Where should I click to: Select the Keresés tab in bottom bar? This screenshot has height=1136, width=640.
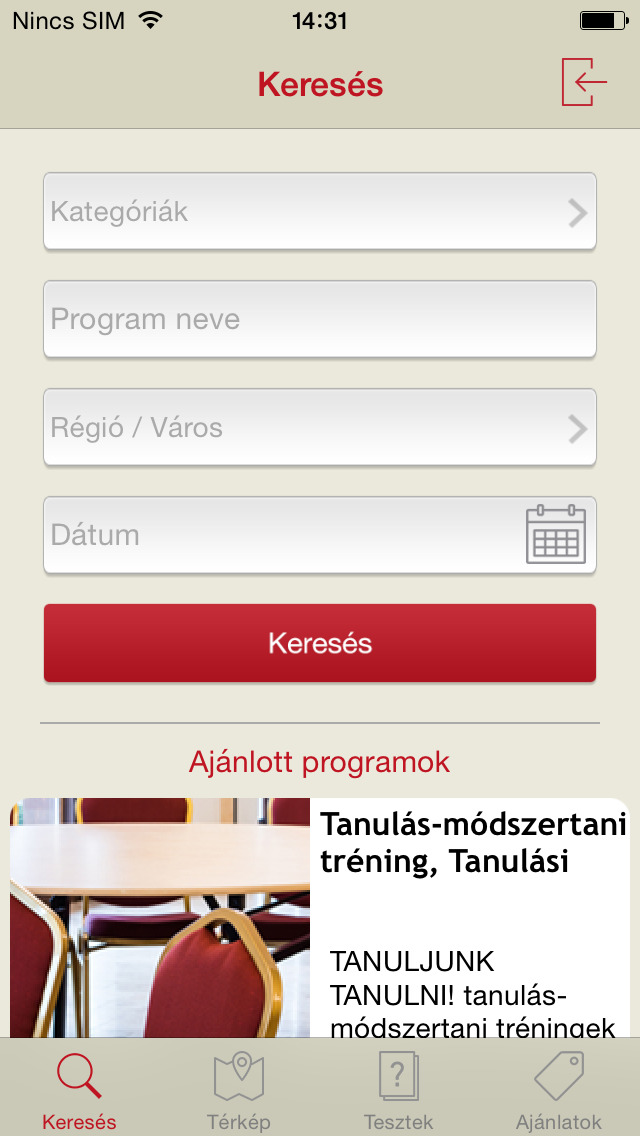tap(79, 1090)
